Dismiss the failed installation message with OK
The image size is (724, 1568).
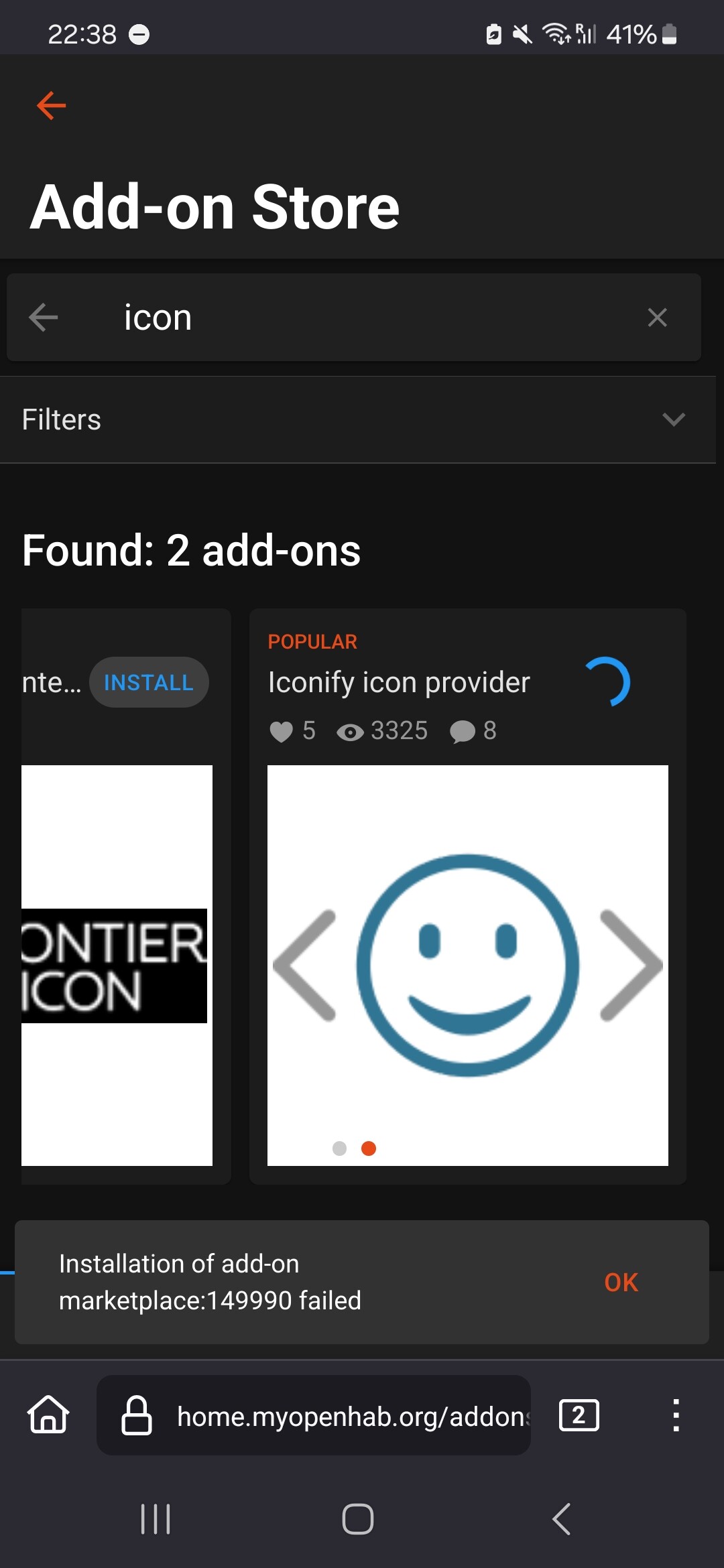point(621,1282)
